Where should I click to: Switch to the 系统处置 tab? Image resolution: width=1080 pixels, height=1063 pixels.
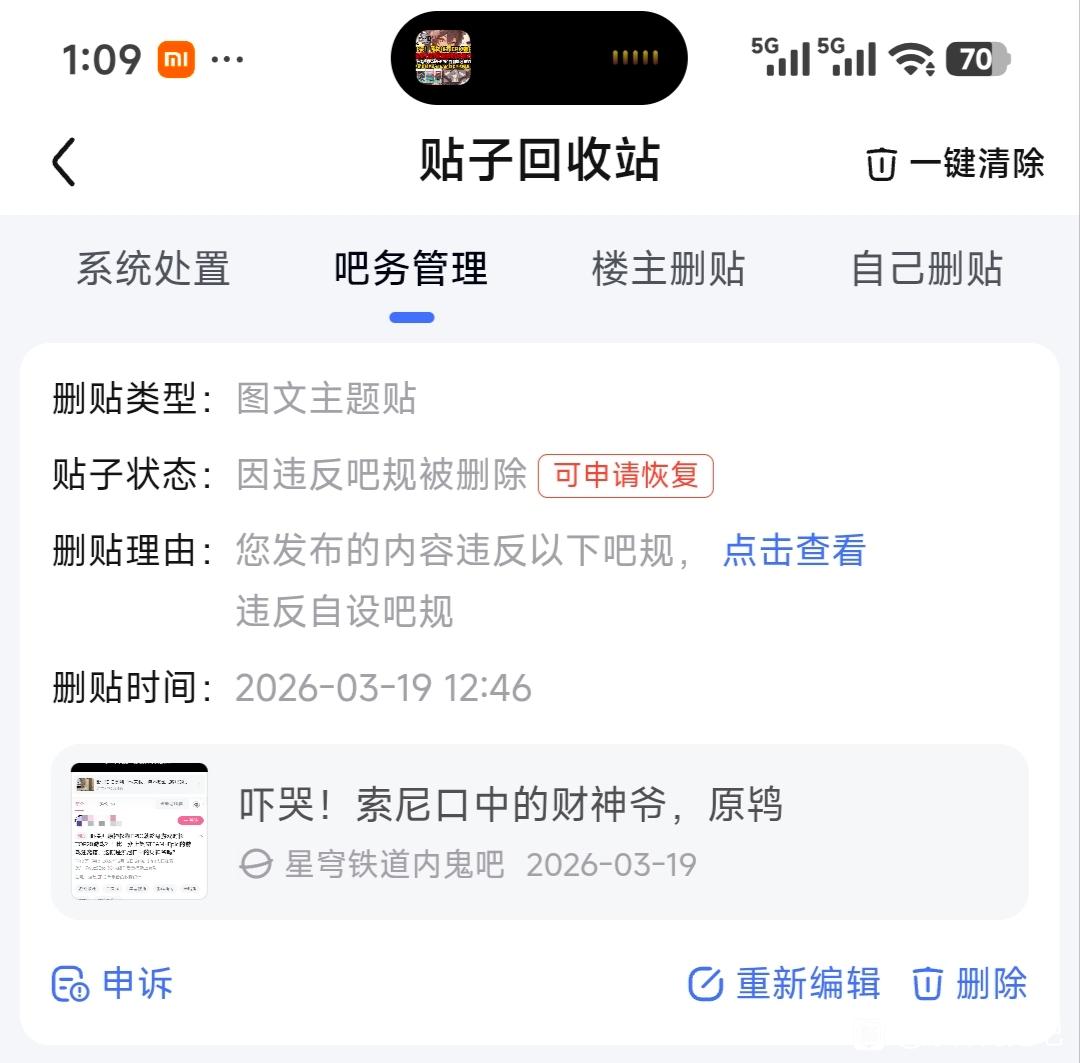154,269
